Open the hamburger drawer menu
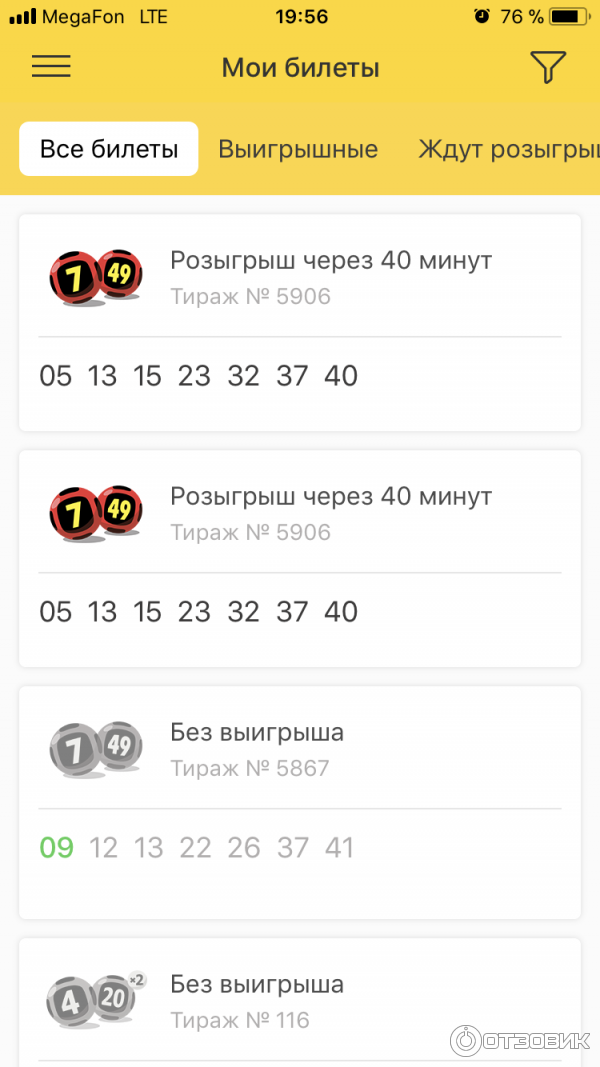This screenshot has width=600, height=1067. point(51,67)
